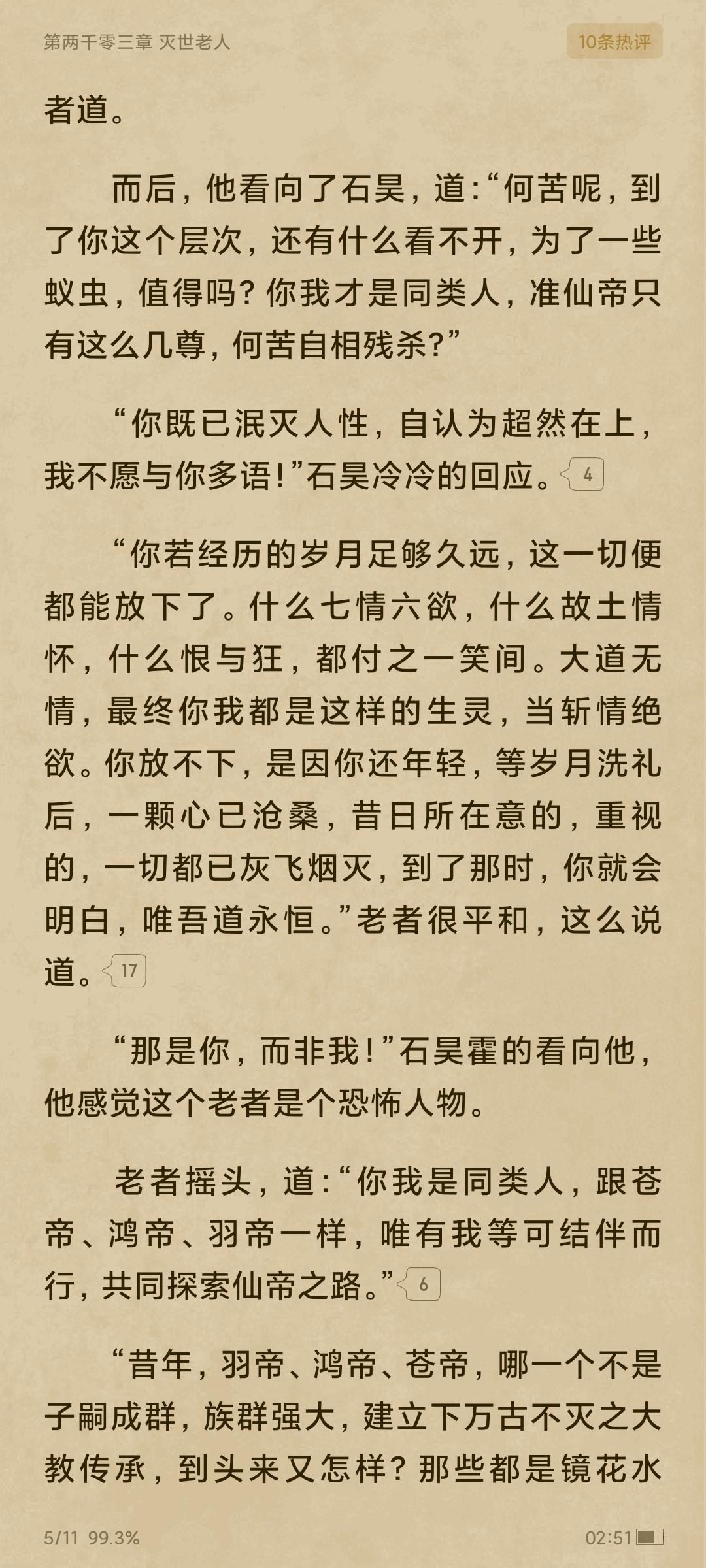
Task: Open the 4 comments bubble after 石昊冷冷的回应
Action: click(585, 475)
